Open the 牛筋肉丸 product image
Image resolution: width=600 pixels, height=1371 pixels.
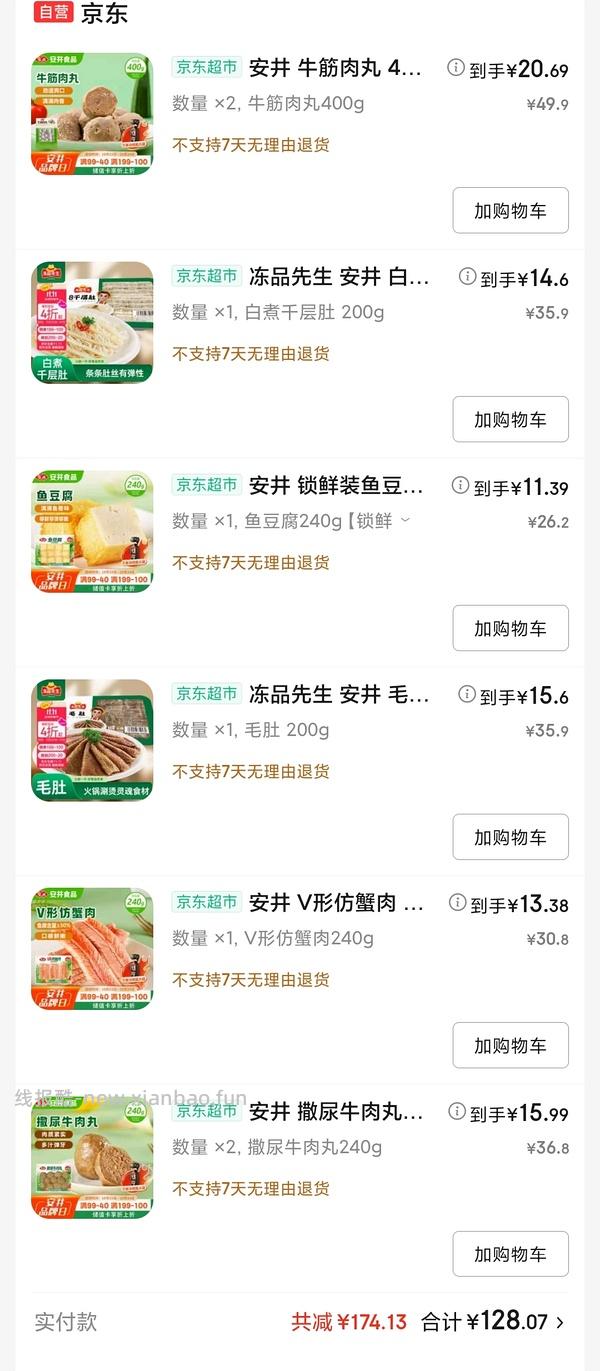92,114
